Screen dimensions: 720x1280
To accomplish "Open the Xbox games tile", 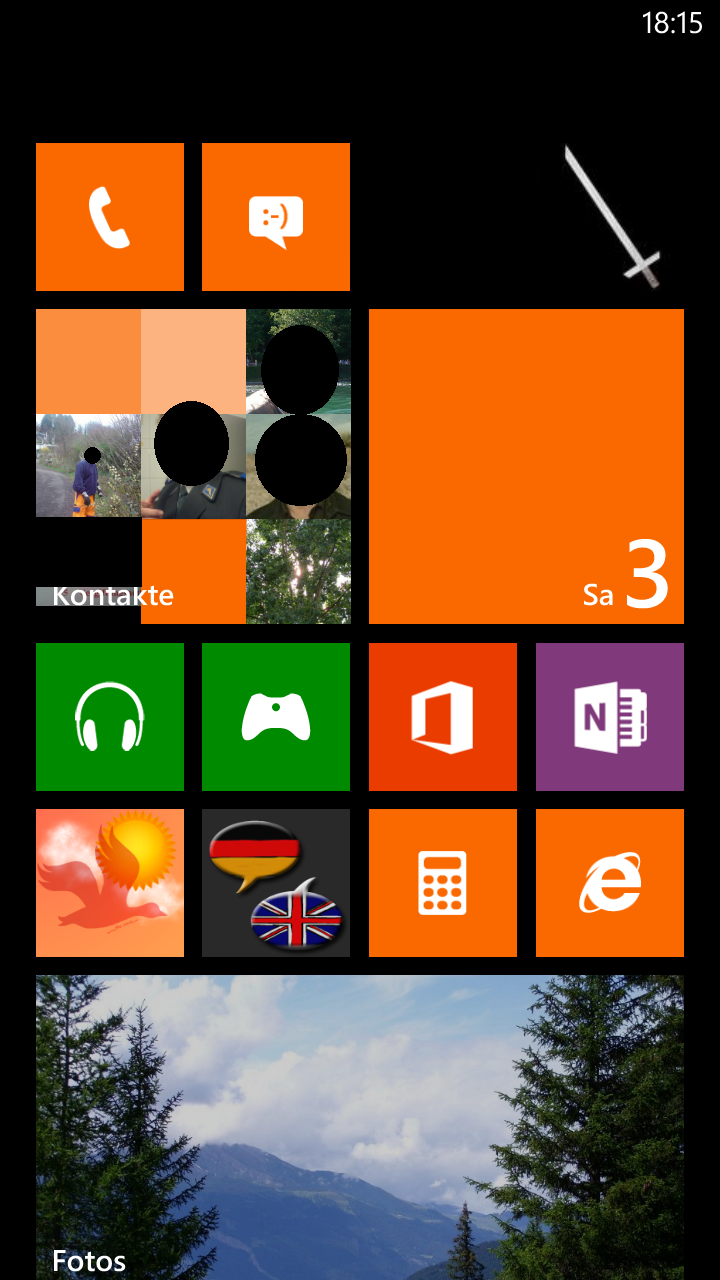I will 276,717.
